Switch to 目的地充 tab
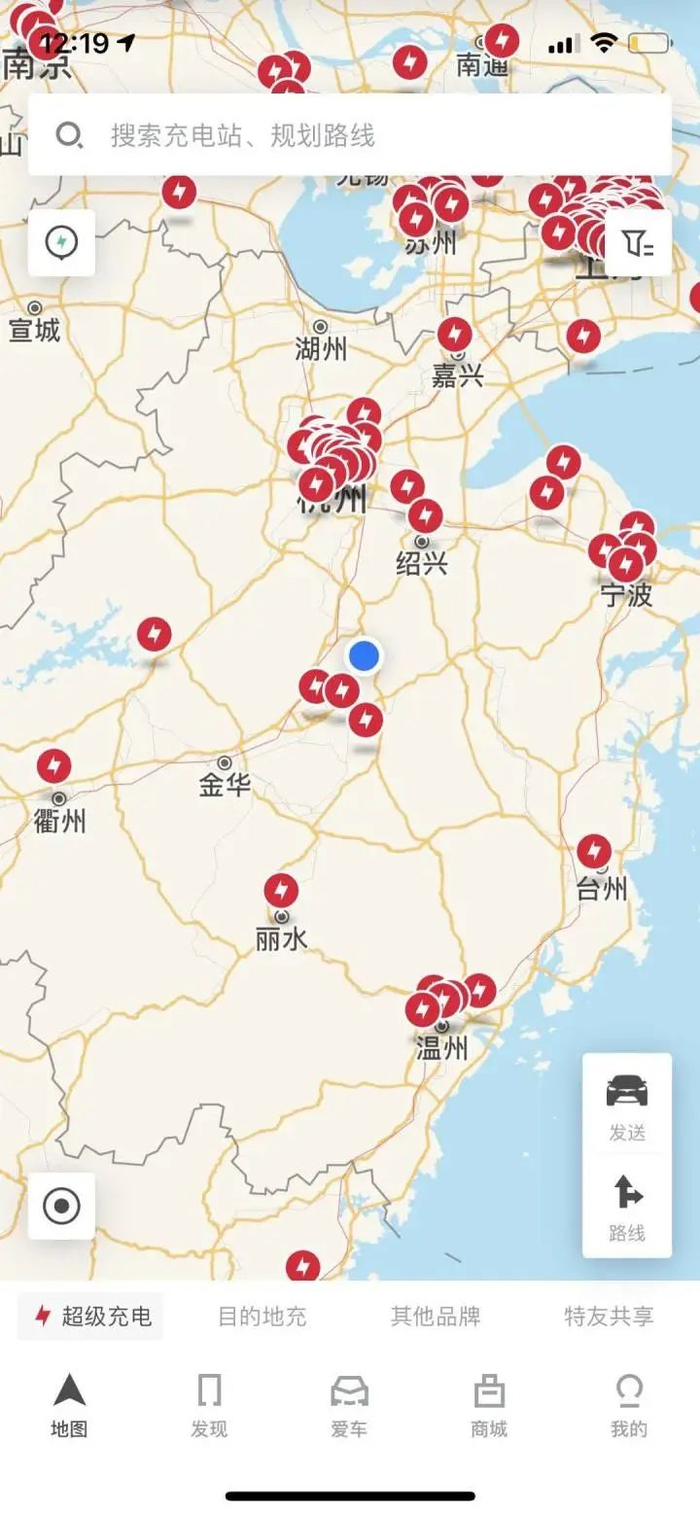The image size is (700, 1516). click(x=262, y=1316)
